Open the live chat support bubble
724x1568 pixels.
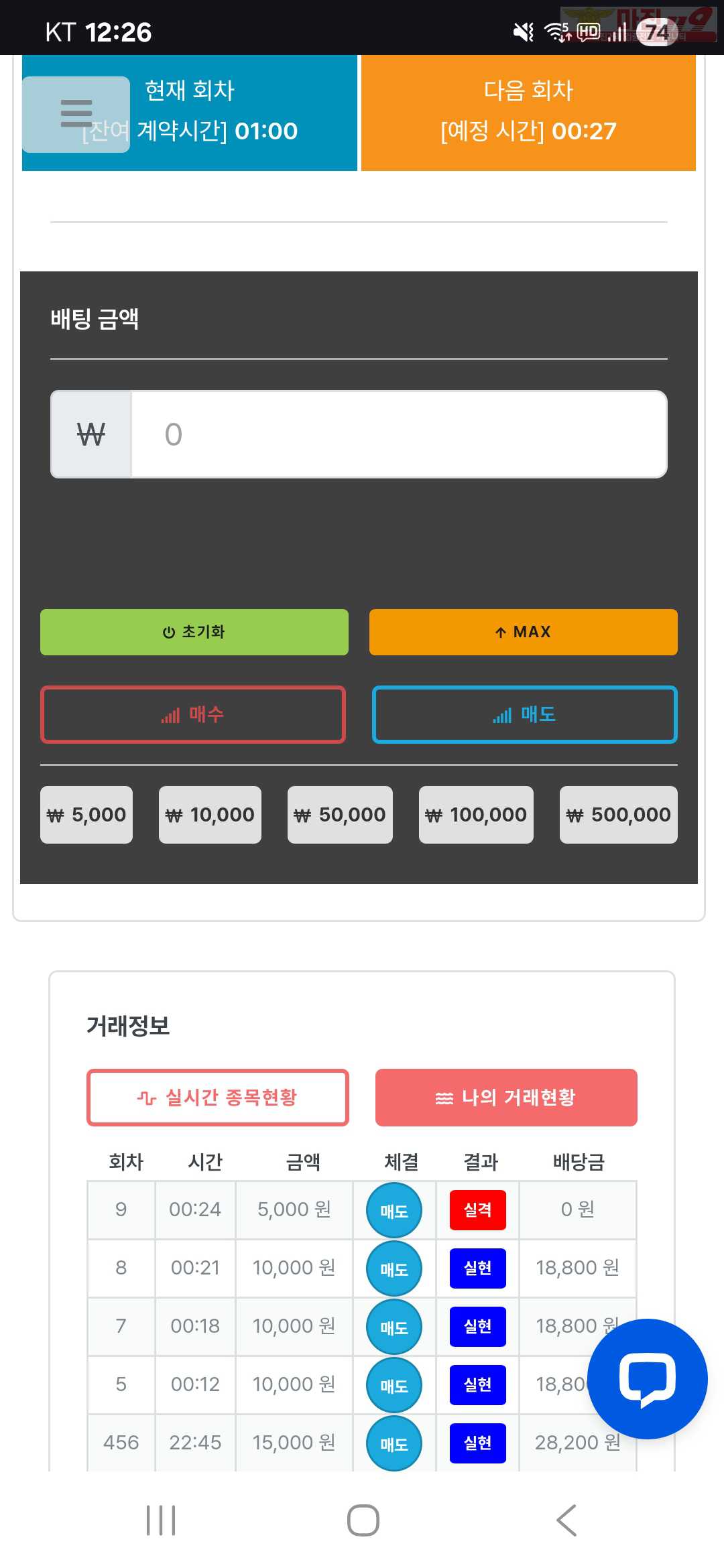(647, 1379)
